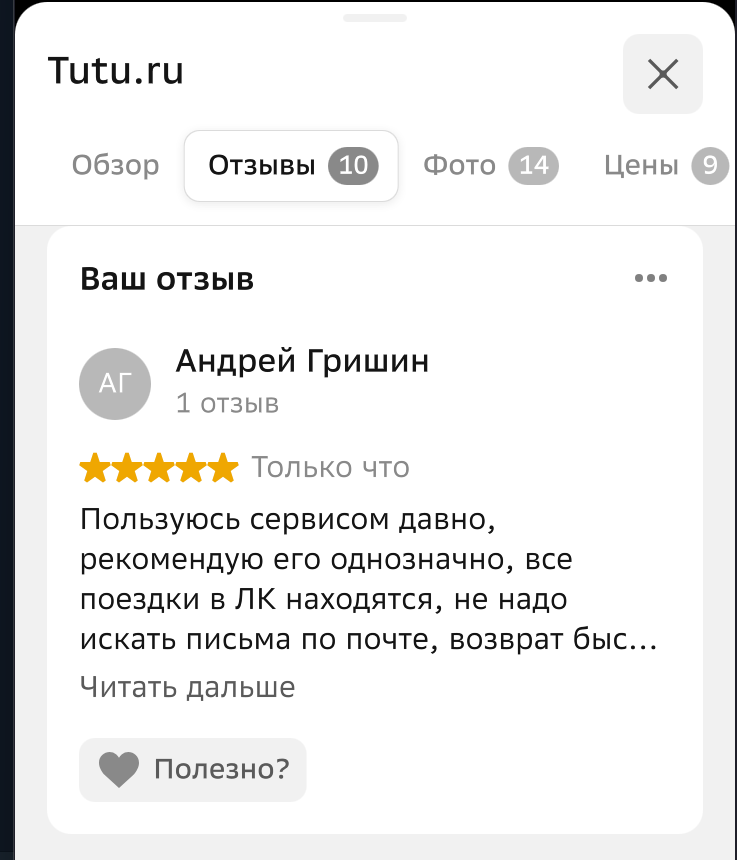737x860 pixels.
Task: Mark the review as Полезно
Action: coord(193,769)
